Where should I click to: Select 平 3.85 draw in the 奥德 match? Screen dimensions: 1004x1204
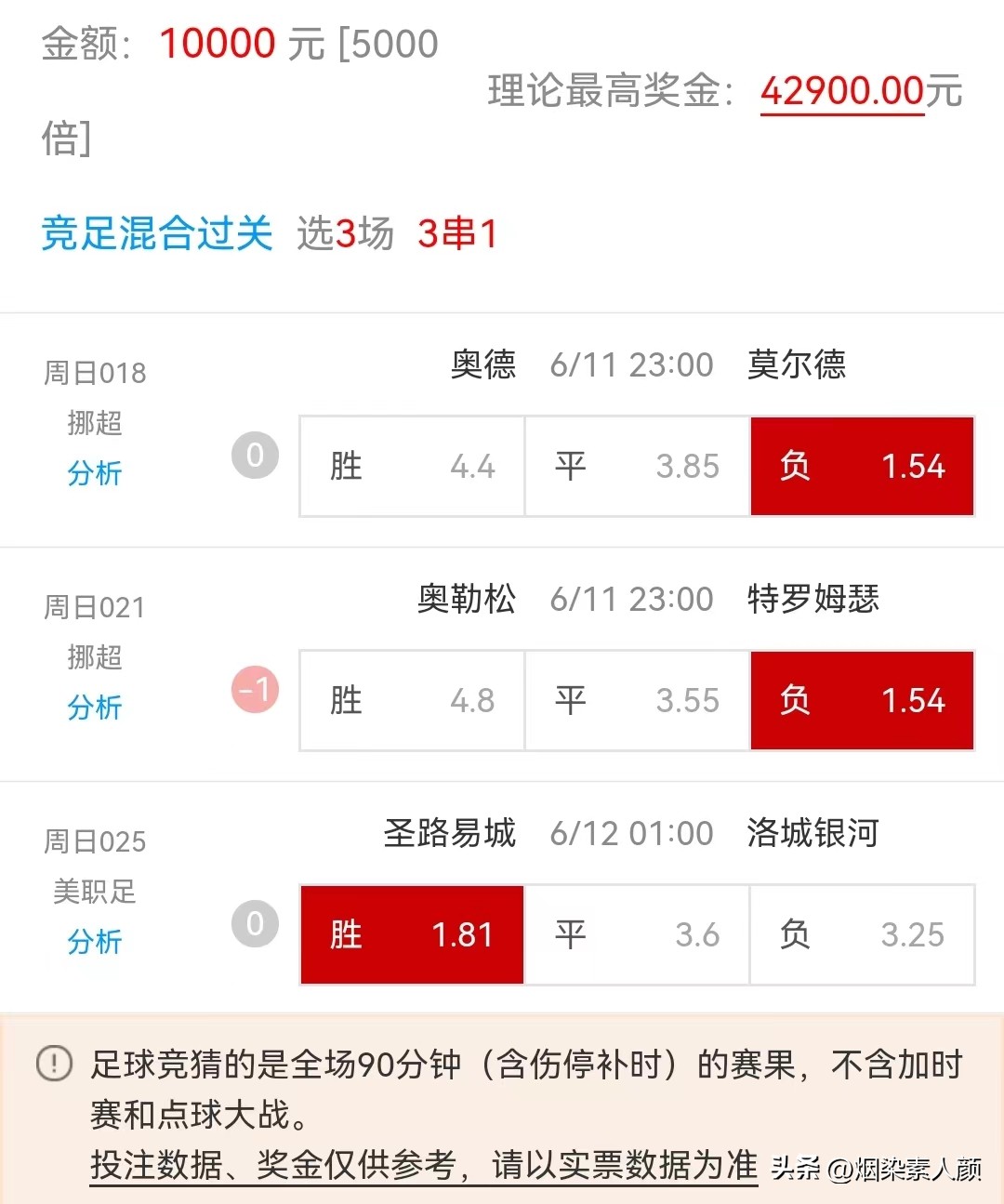(636, 466)
